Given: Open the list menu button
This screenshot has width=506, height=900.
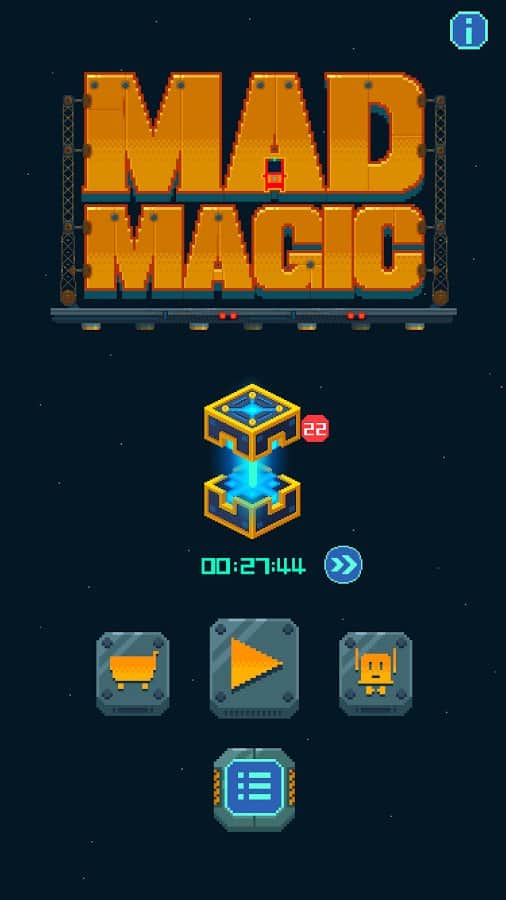Looking at the screenshot, I should pyautogui.click(x=254, y=789).
